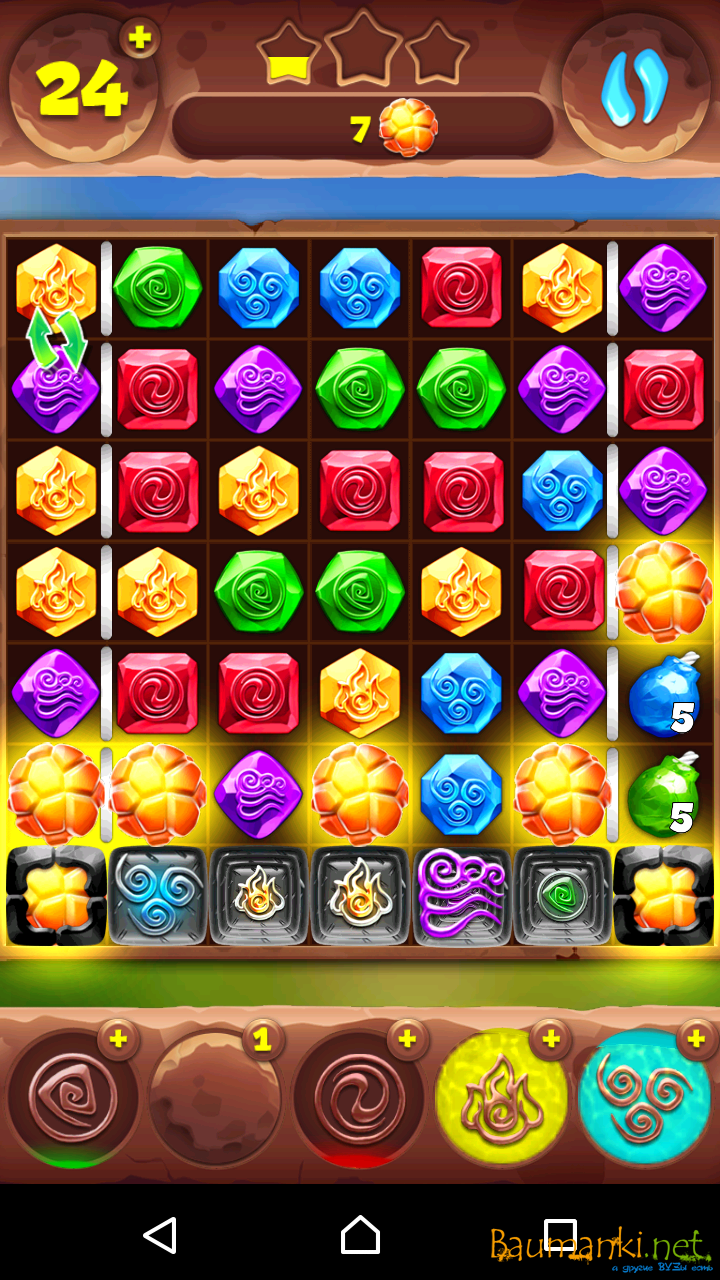Go back with the system back button
The height and width of the screenshot is (1280, 720).
tap(160, 1235)
